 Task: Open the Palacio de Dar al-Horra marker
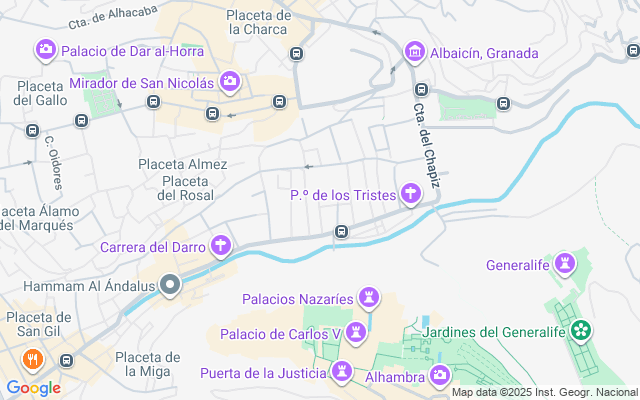click(x=45, y=49)
